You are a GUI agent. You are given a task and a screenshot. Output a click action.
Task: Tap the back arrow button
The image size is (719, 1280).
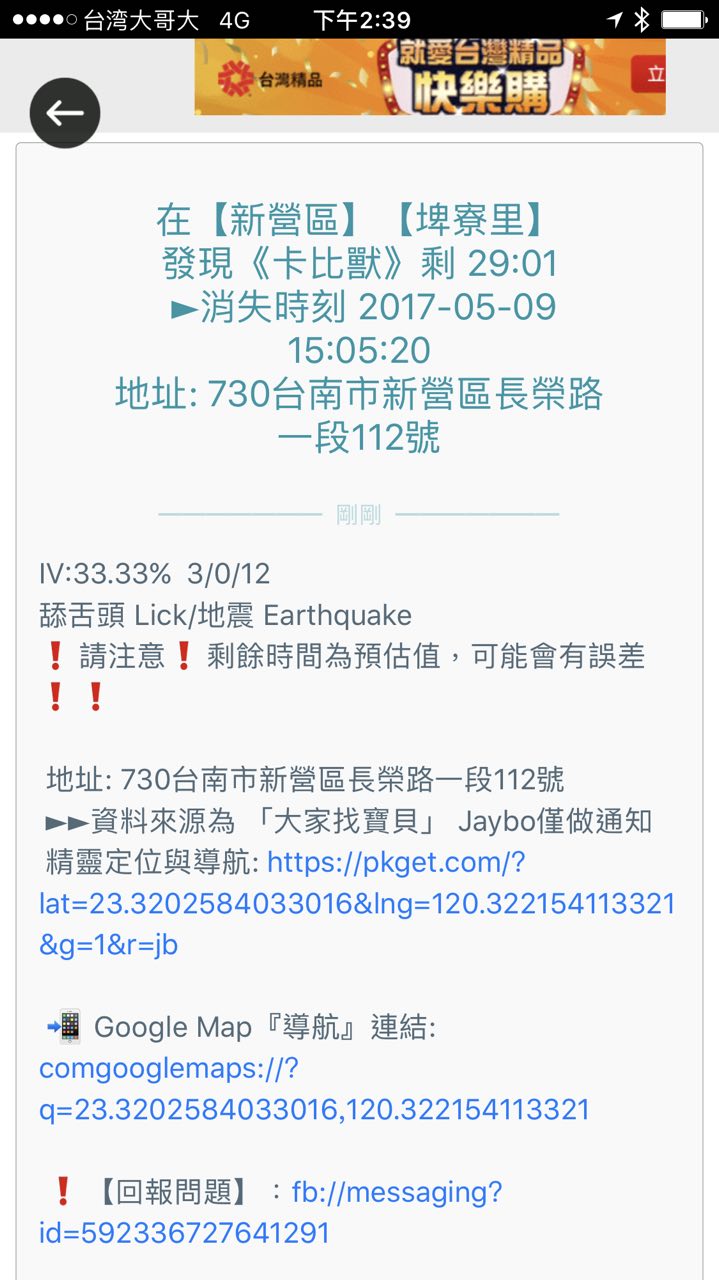tap(65, 113)
